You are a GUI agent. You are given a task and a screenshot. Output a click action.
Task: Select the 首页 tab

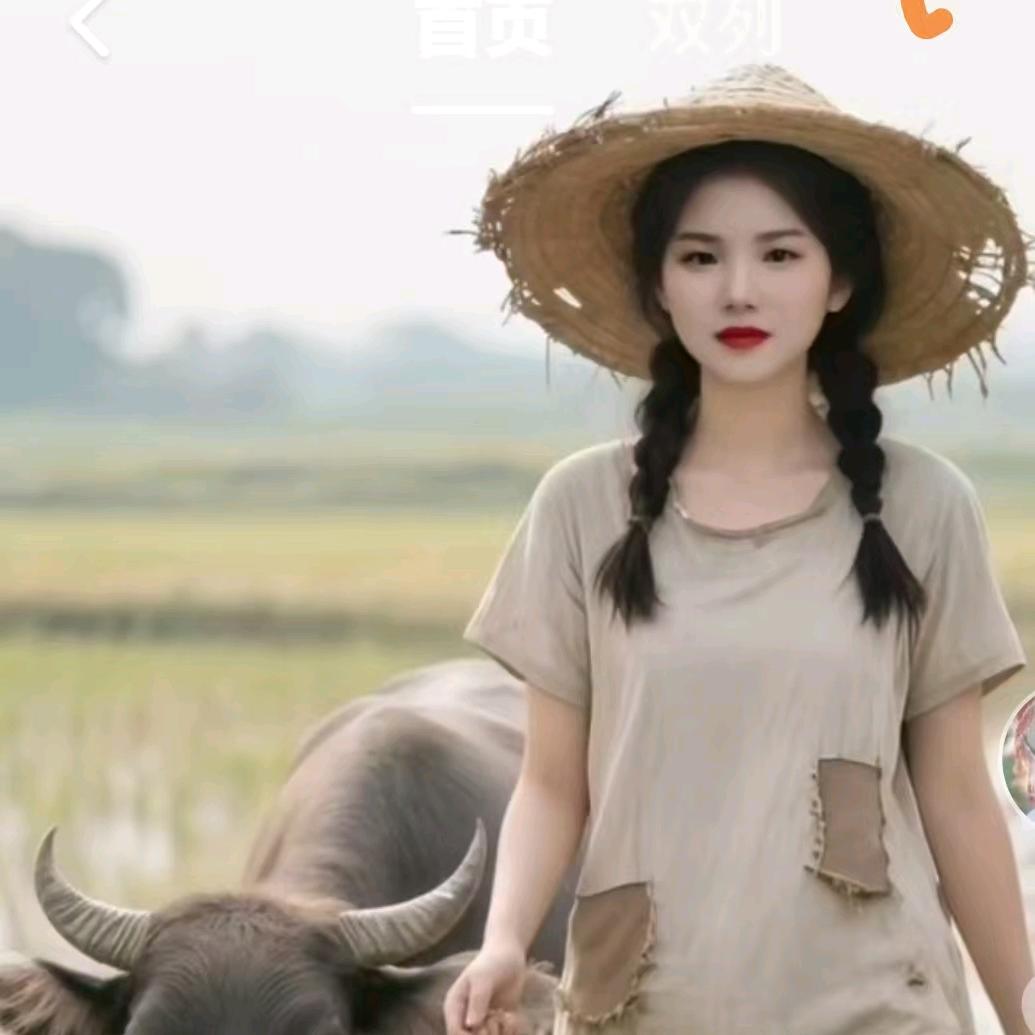[483, 27]
